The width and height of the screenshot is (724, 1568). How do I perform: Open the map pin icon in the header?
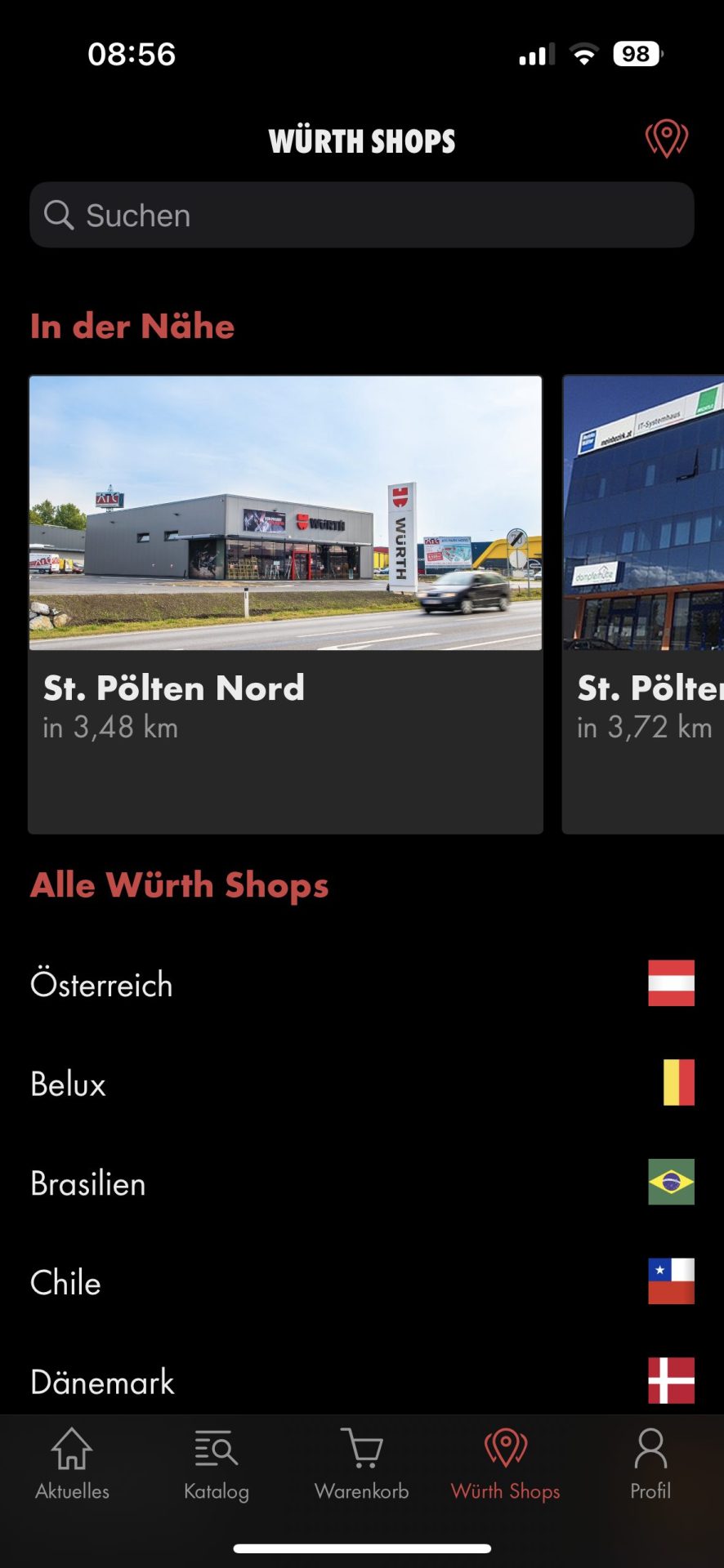[x=667, y=139]
